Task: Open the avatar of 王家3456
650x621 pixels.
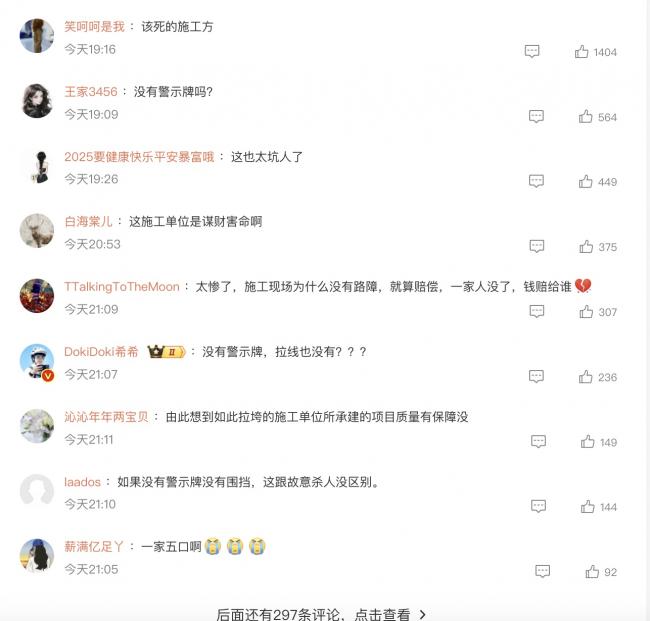Action: (37, 101)
